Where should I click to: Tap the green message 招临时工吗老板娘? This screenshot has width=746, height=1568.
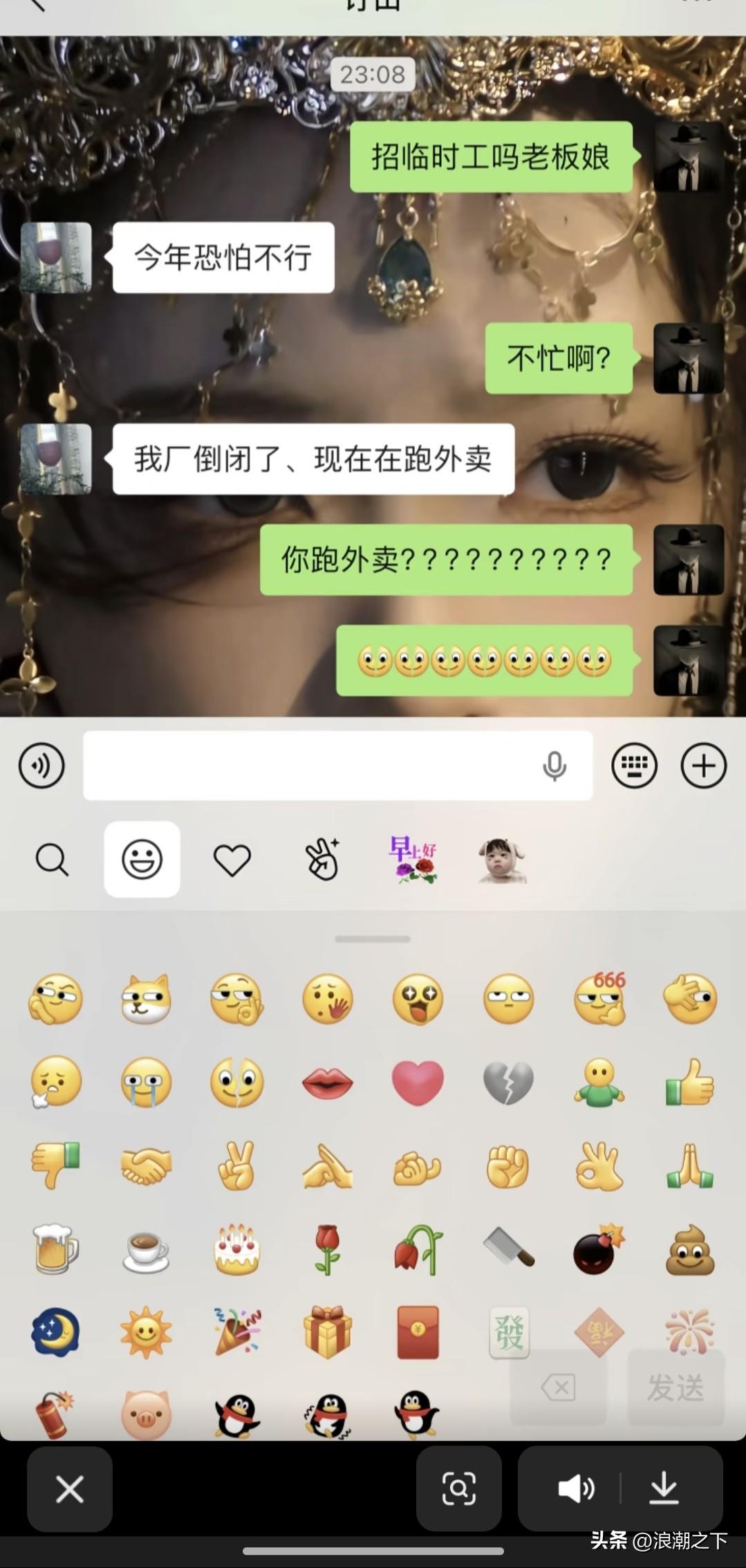493,159
